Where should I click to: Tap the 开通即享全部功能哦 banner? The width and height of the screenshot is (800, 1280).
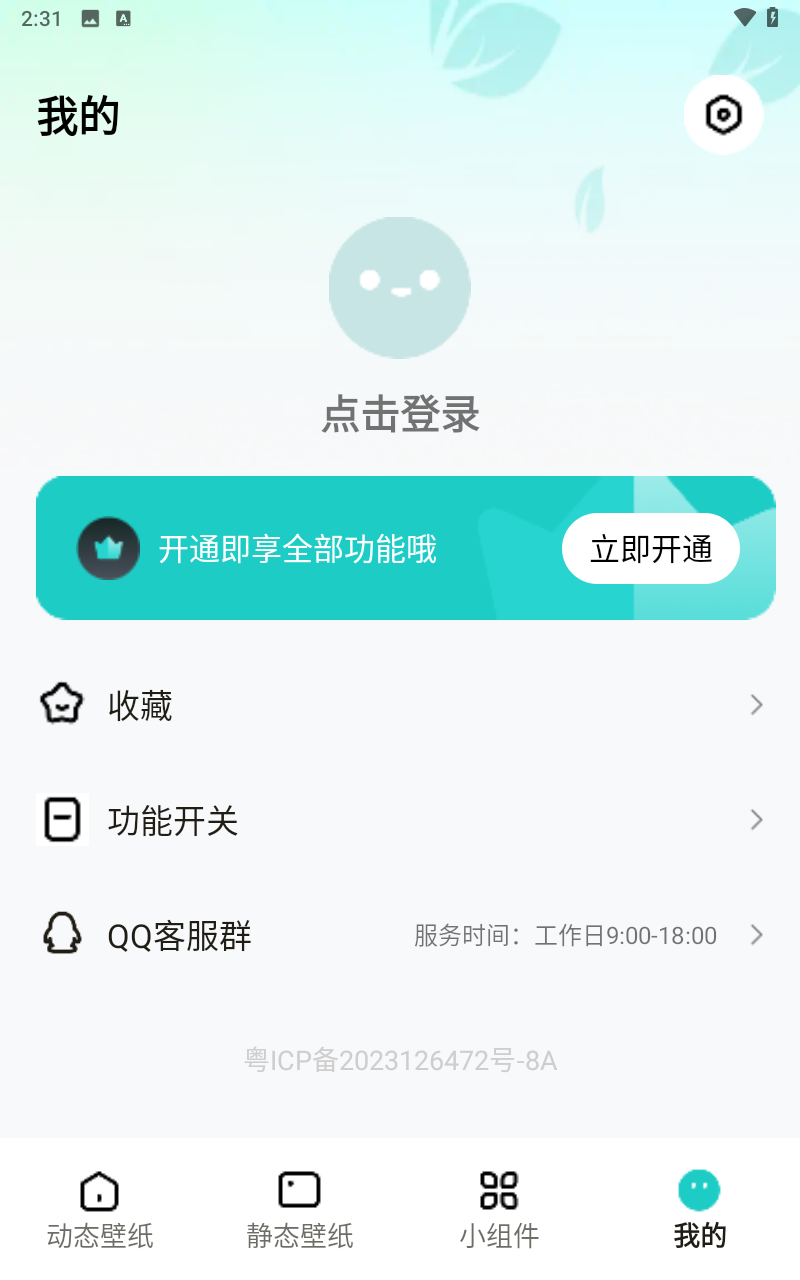tap(299, 550)
